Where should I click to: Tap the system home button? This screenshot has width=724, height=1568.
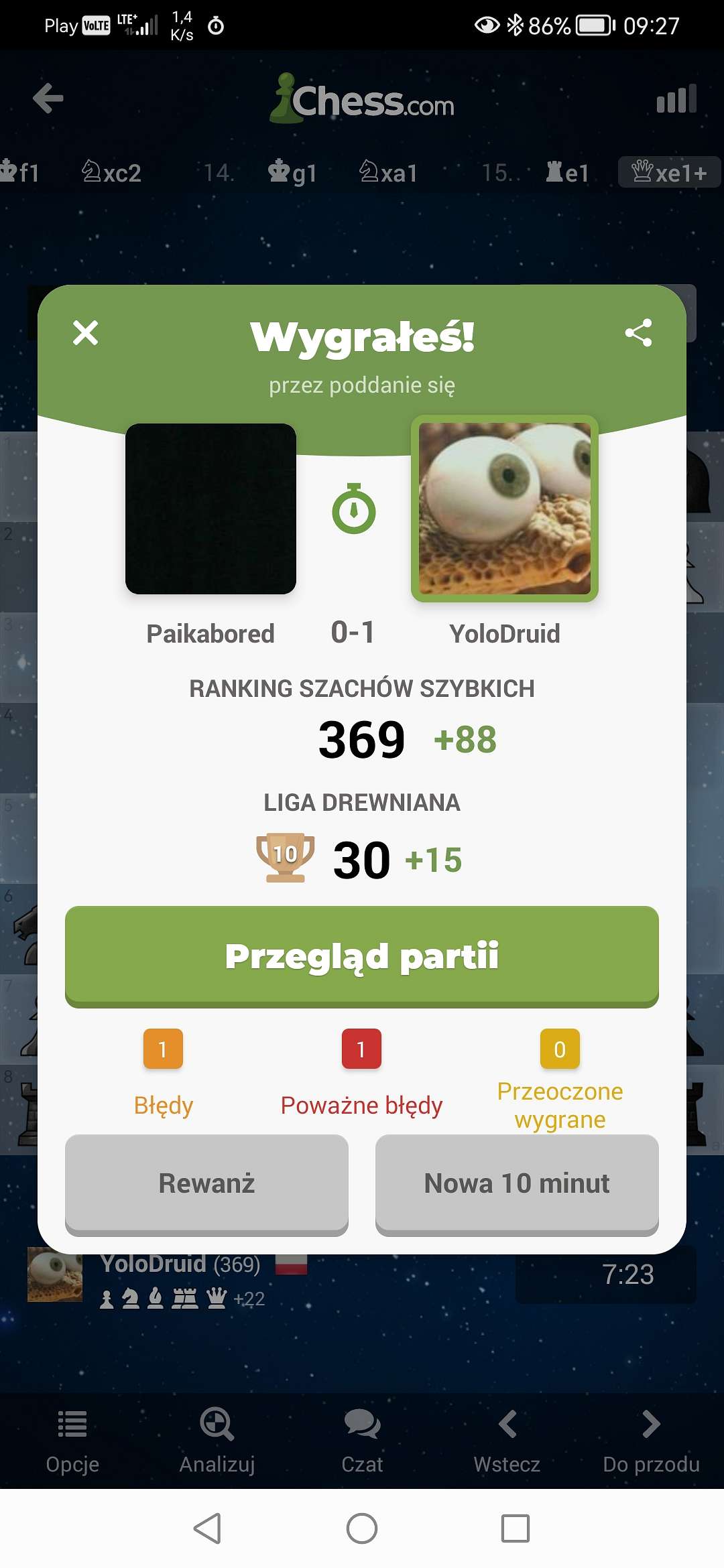click(362, 1528)
